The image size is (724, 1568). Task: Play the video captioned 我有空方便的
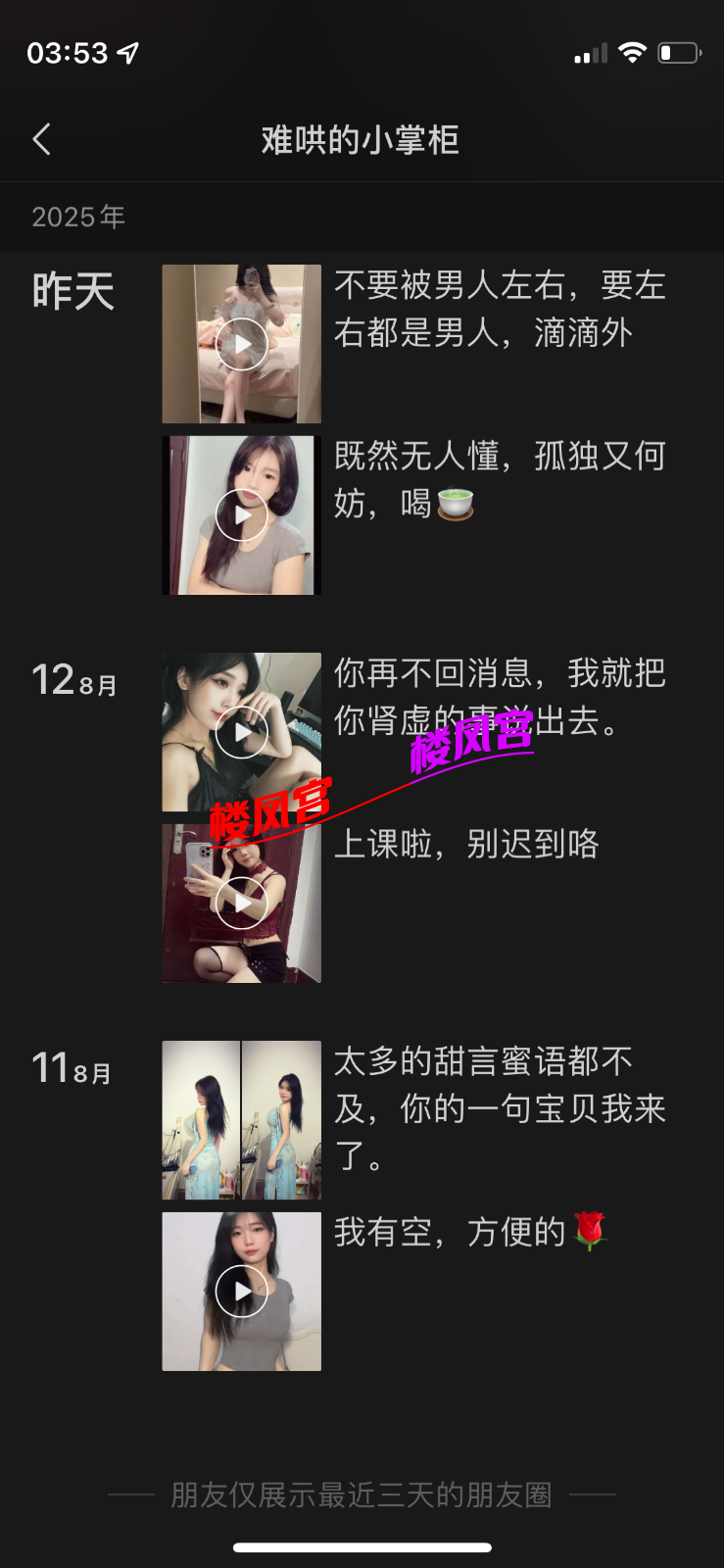pyautogui.click(x=240, y=1291)
